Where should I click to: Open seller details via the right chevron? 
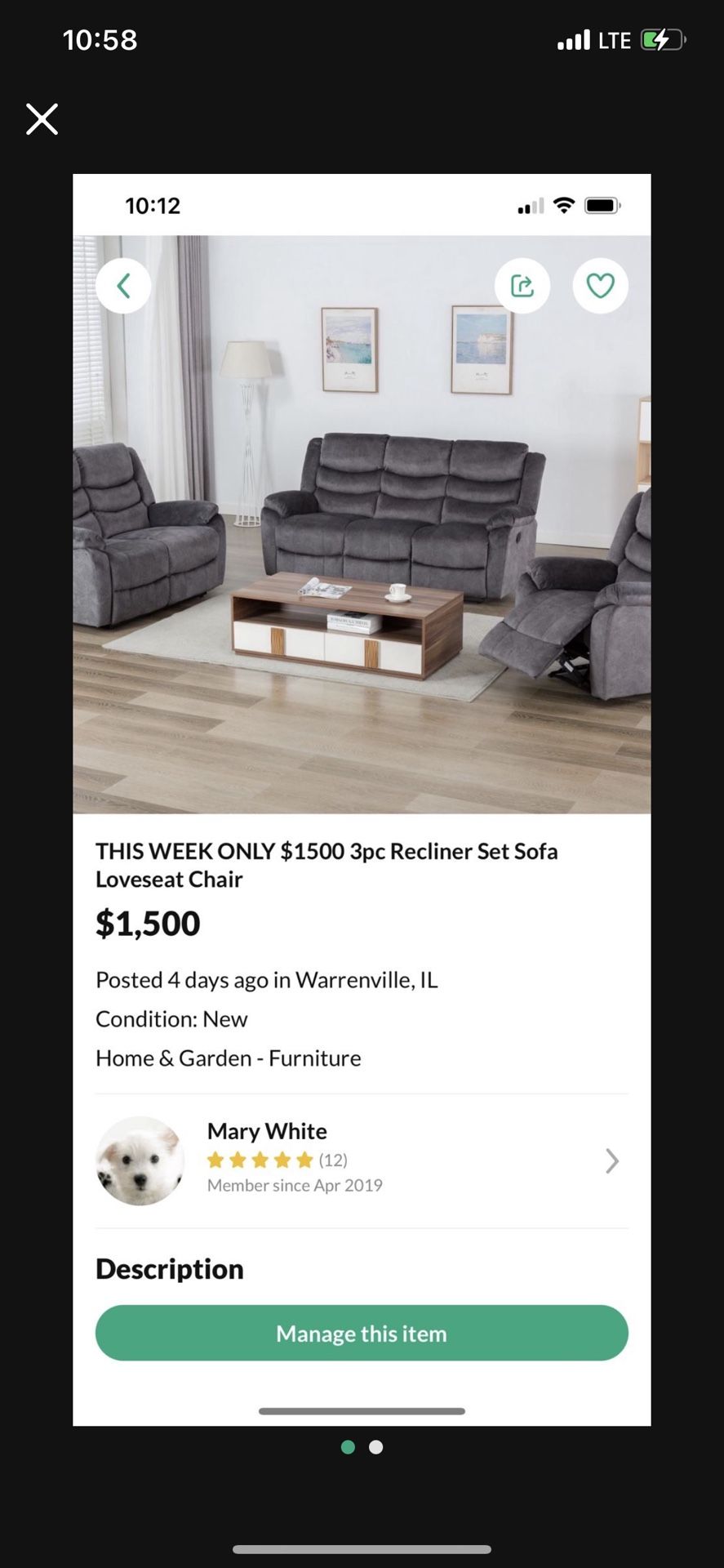point(611,1160)
